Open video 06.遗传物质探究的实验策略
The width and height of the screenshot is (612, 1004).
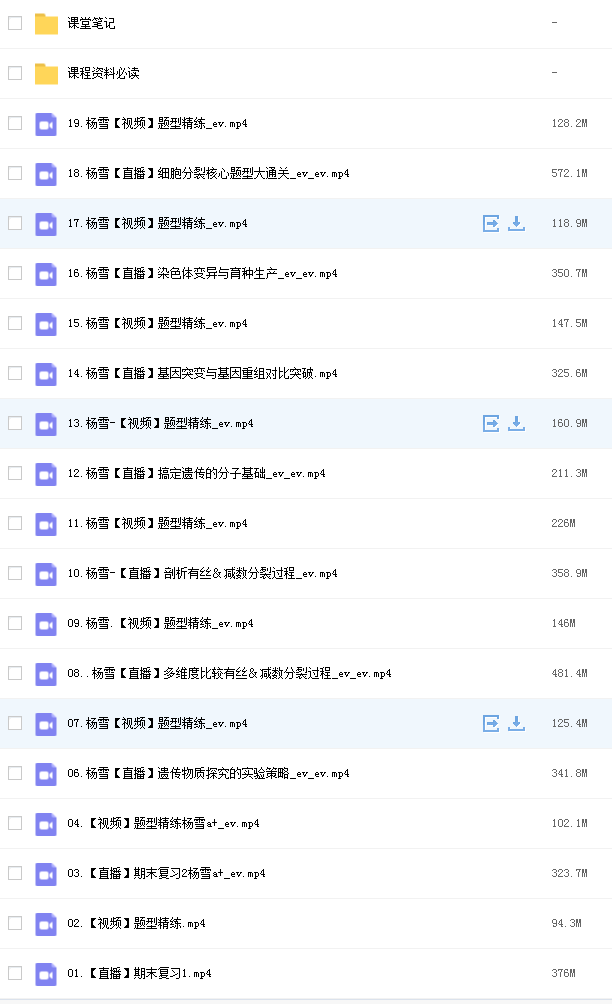(x=208, y=773)
